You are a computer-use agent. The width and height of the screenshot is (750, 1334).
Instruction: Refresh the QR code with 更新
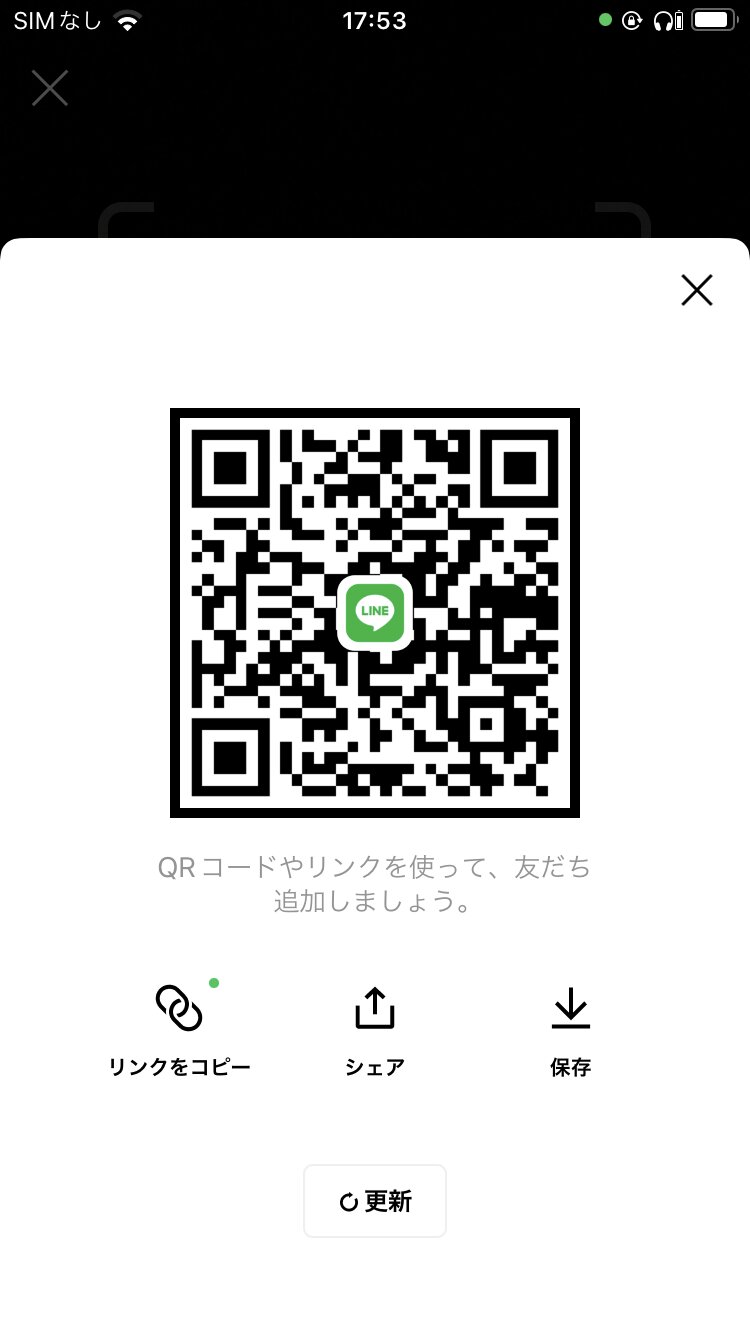click(375, 1201)
